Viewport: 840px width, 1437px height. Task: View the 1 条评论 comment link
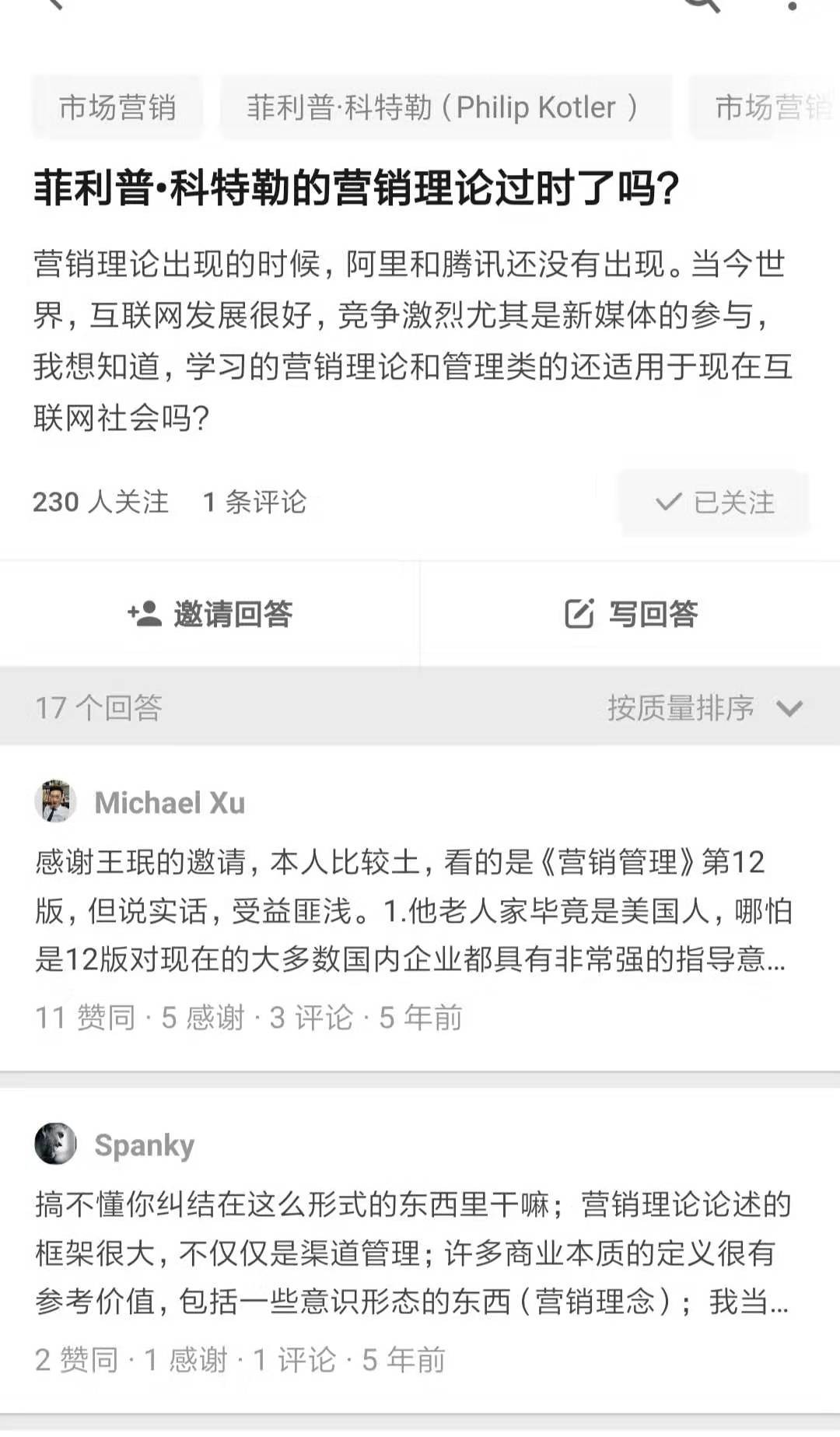tap(254, 503)
